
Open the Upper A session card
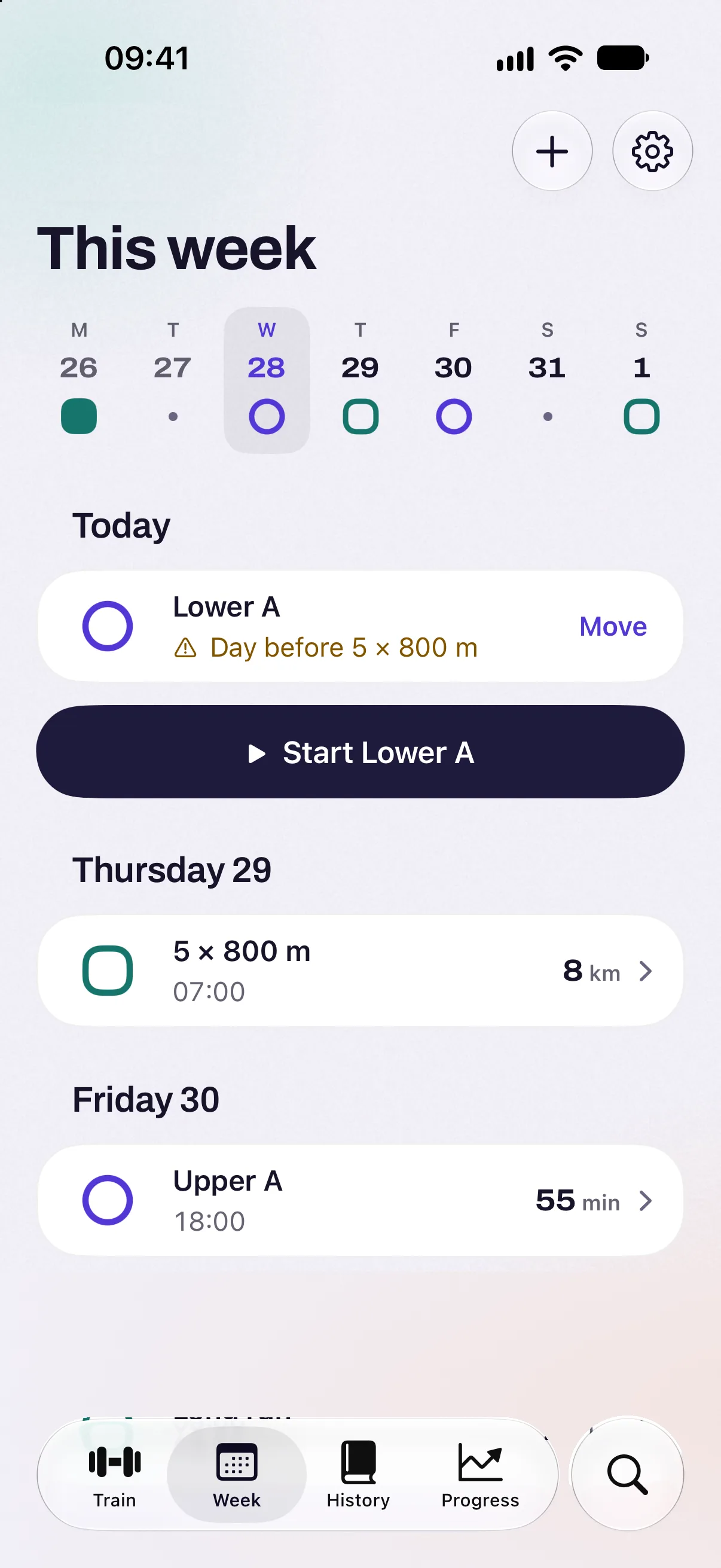coord(360,1200)
